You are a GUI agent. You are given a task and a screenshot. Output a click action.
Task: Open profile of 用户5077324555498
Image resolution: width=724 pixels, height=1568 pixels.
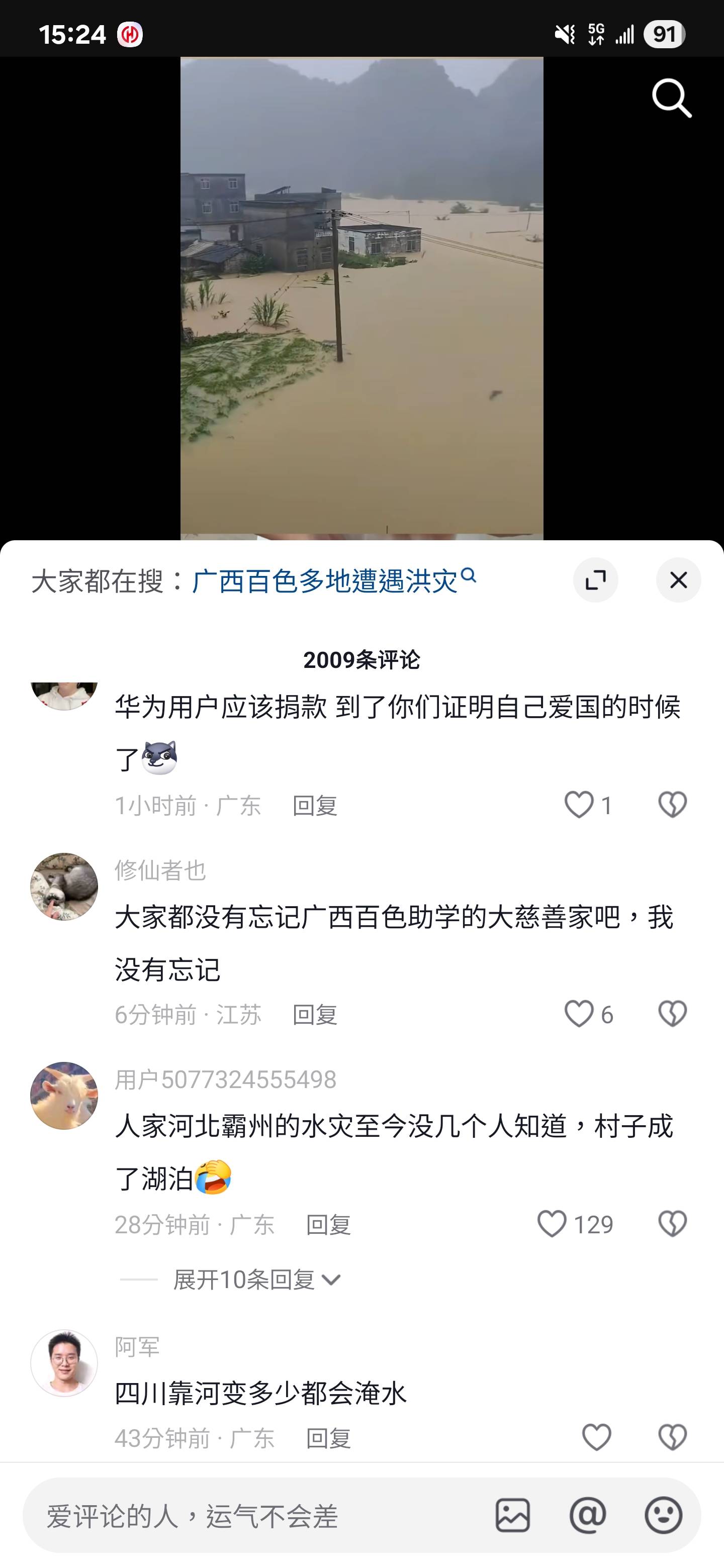click(x=64, y=1096)
